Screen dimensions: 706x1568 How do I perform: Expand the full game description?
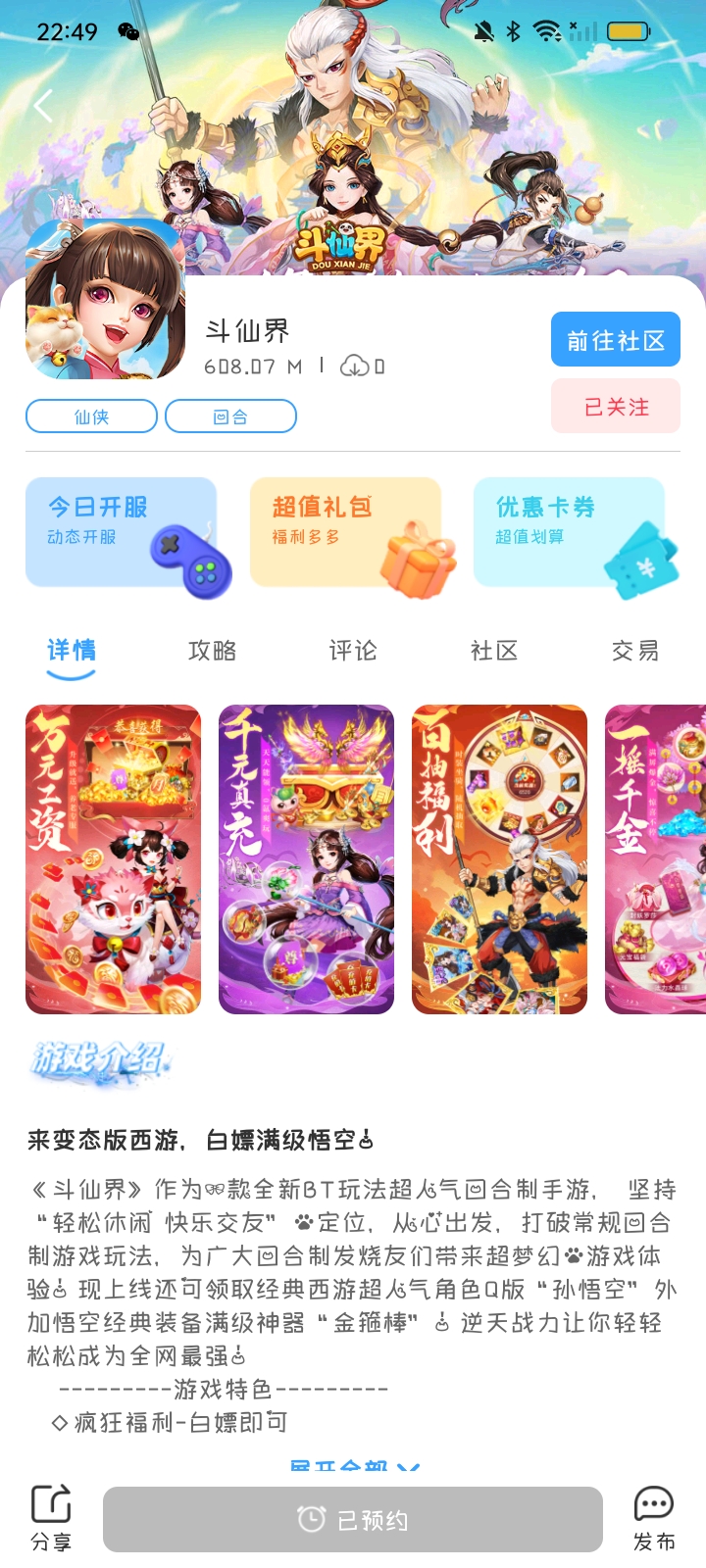coord(354,1467)
